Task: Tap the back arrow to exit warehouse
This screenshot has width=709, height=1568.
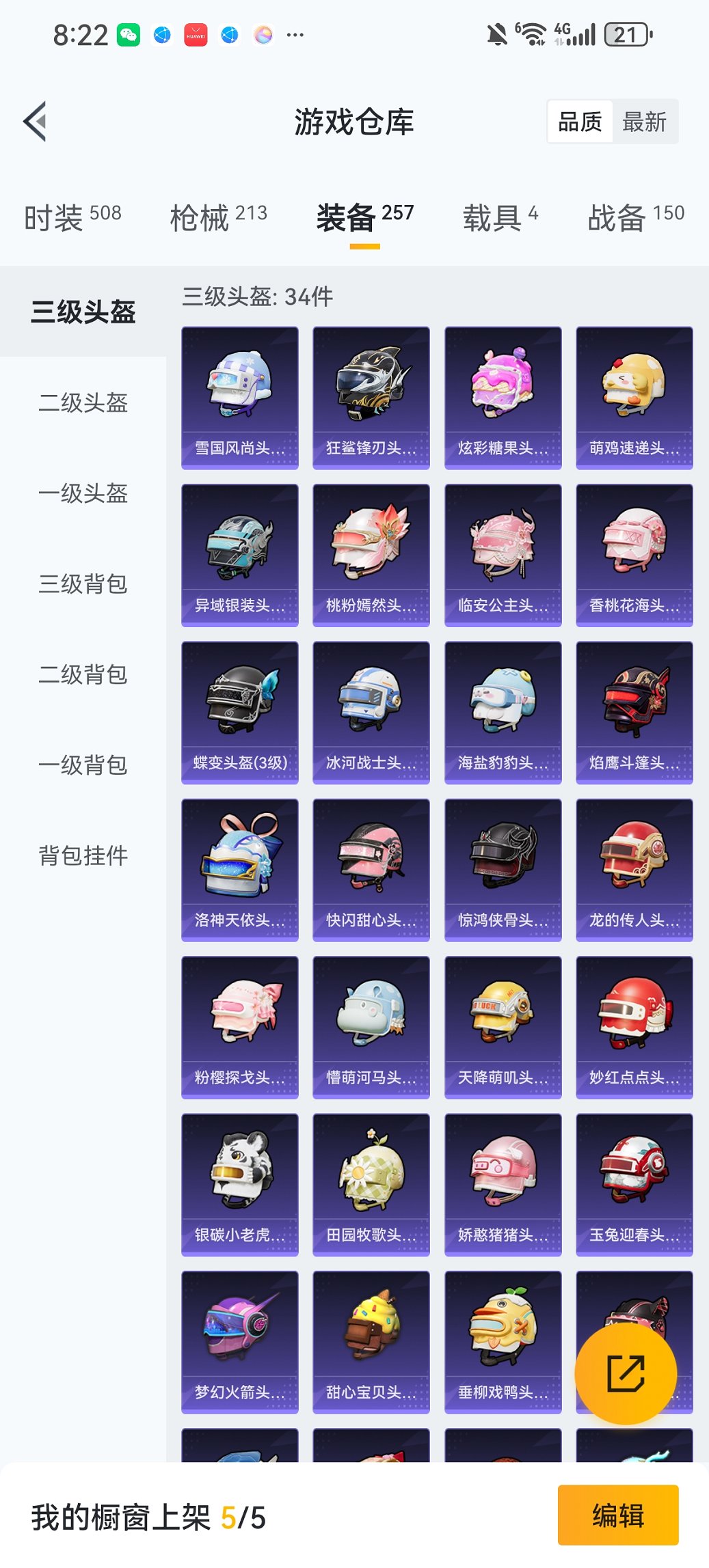Action: coord(34,120)
